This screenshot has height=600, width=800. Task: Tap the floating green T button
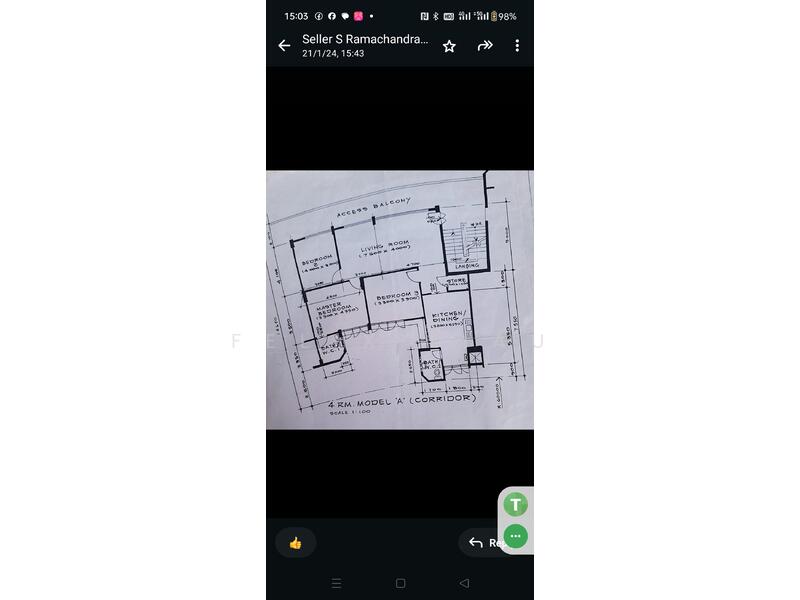point(515,505)
